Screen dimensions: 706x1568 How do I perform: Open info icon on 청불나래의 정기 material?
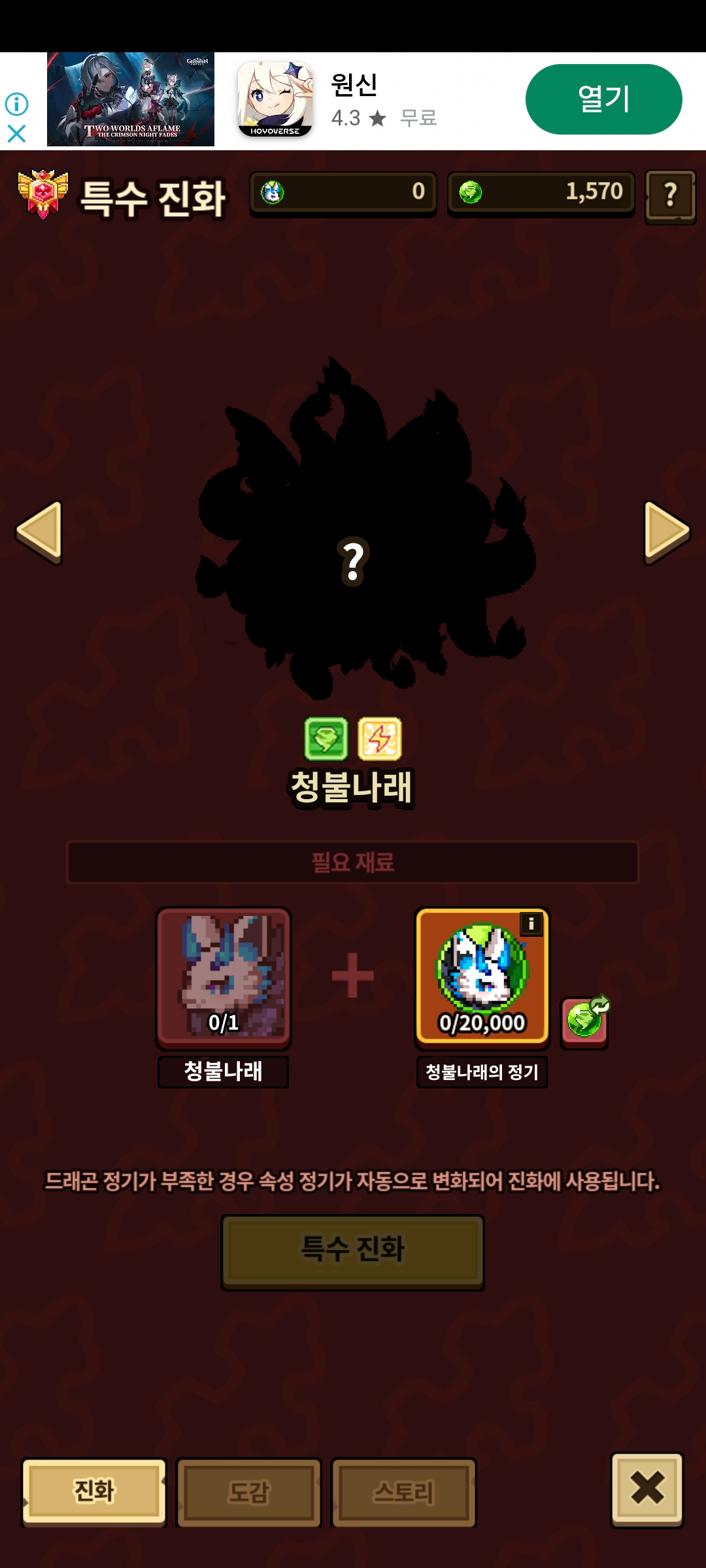pyautogui.click(x=531, y=924)
